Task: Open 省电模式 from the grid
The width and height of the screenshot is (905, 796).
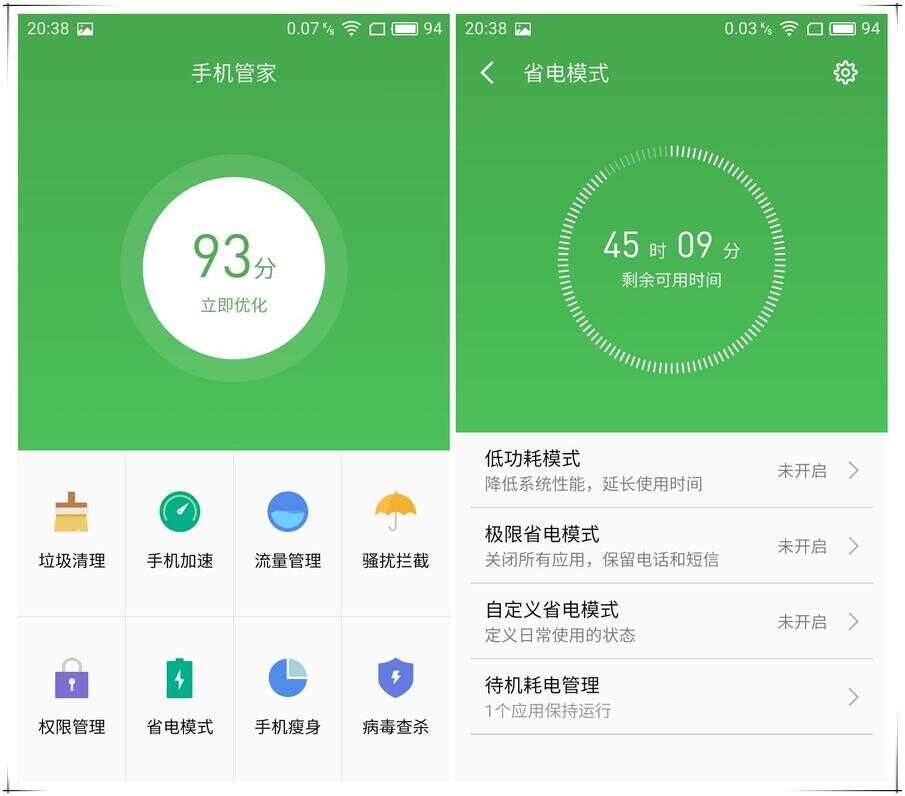Action: [x=180, y=697]
